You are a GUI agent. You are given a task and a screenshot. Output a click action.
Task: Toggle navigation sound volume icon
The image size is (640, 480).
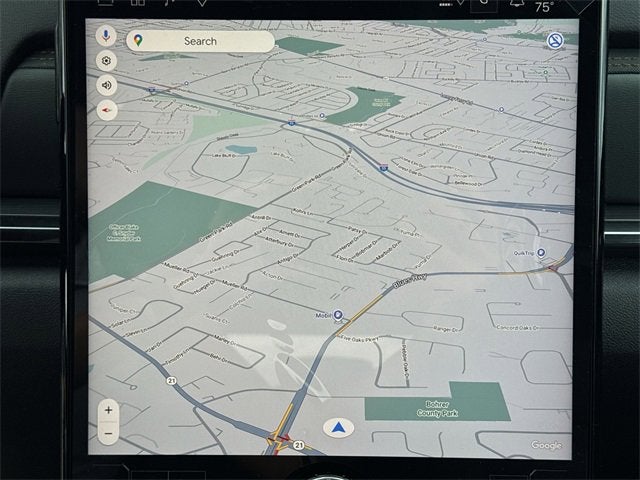106,85
